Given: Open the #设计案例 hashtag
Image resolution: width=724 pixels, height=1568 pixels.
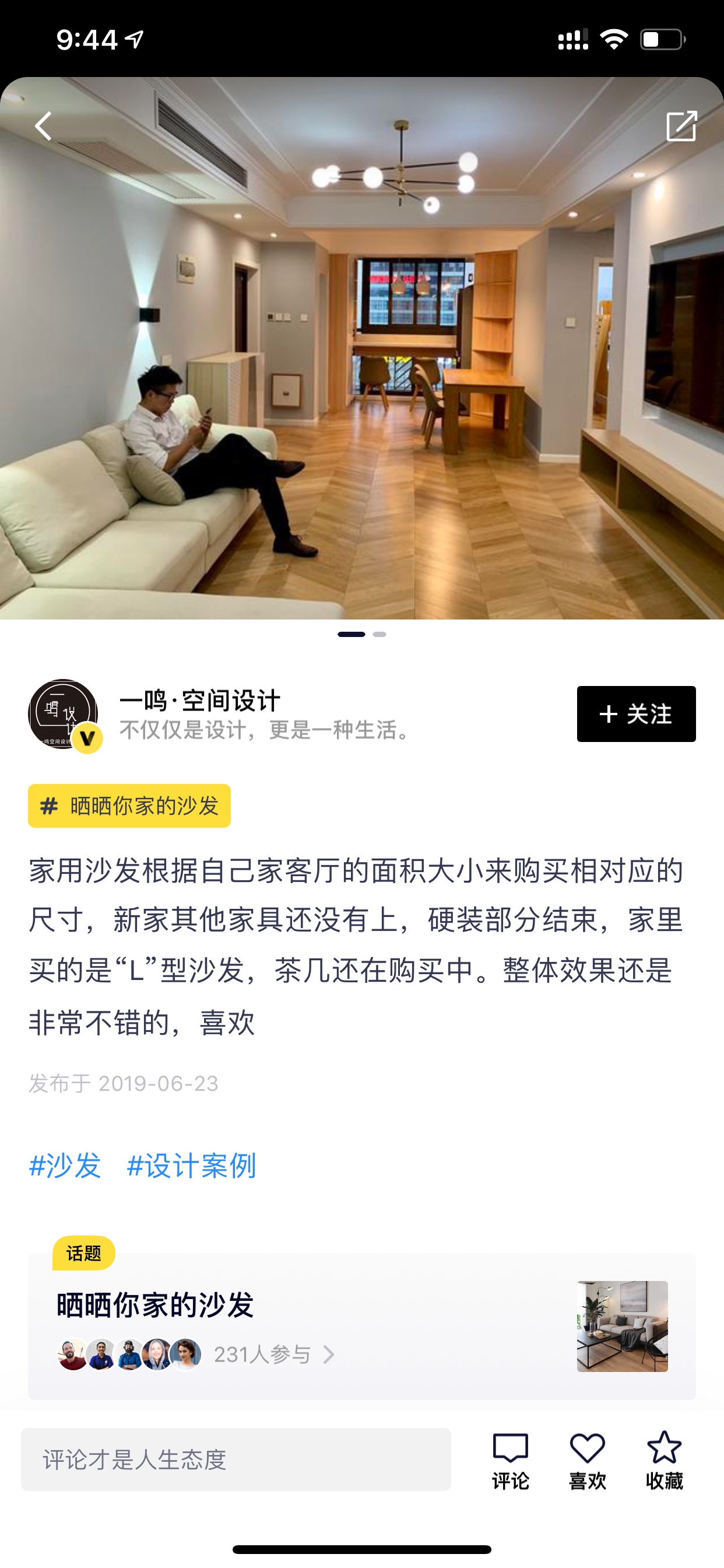Looking at the screenshot, I should point(191,1165).
